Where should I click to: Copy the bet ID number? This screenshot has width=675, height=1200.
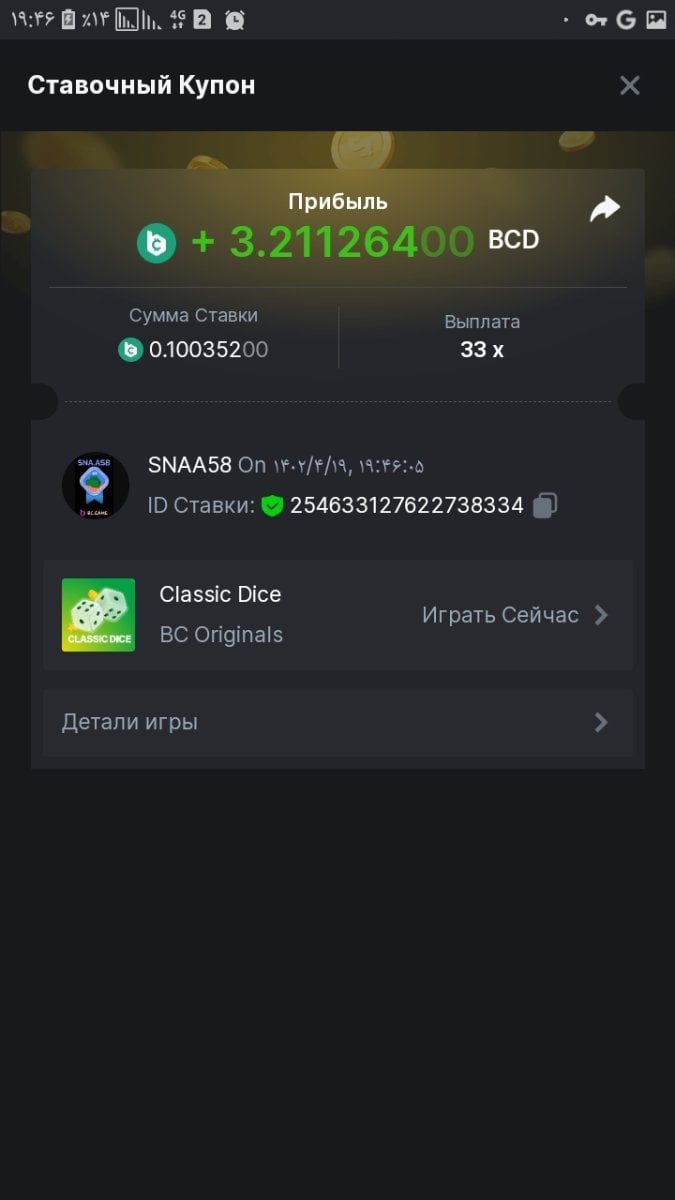point(545,506)
